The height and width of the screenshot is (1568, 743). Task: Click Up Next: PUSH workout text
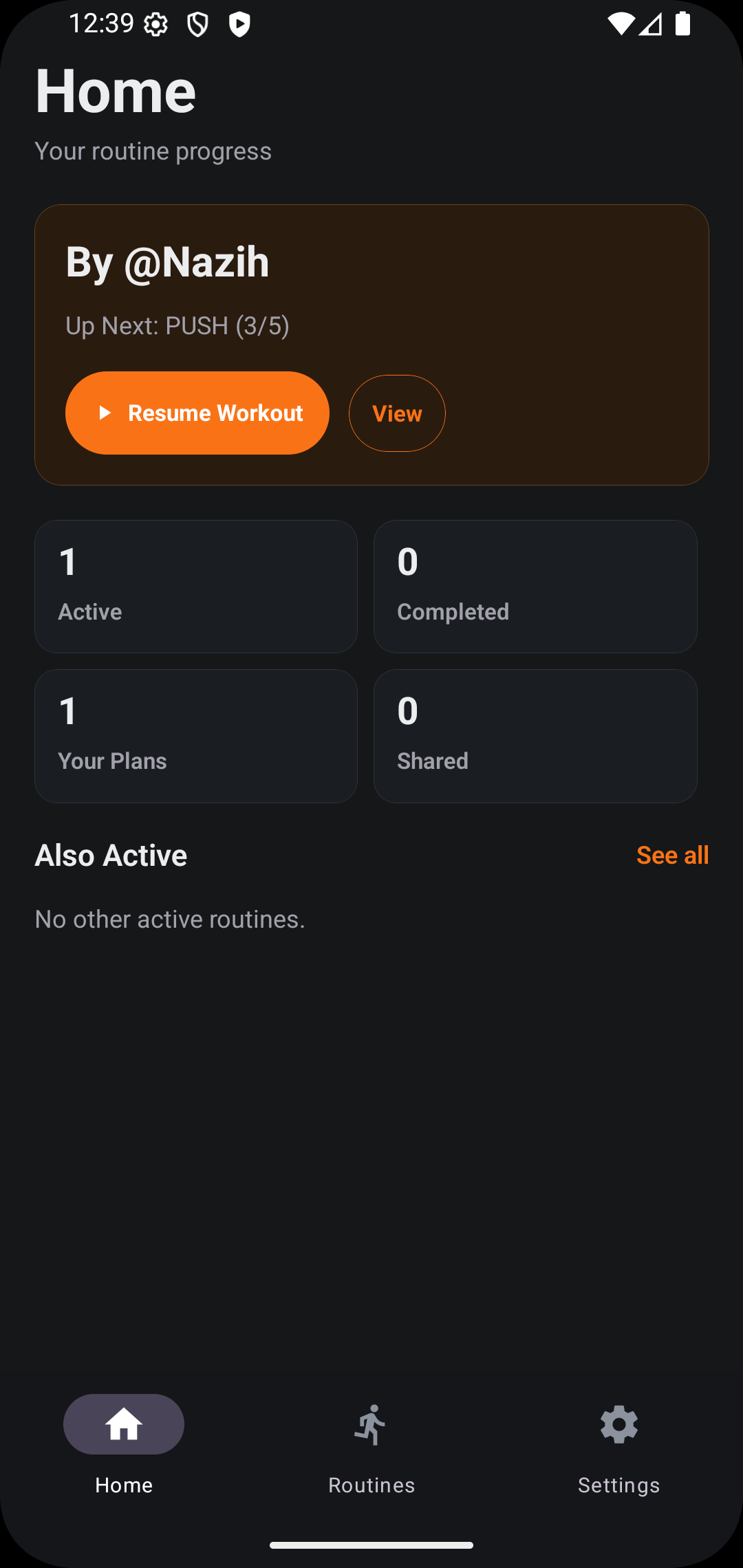(x=177, y=325)
